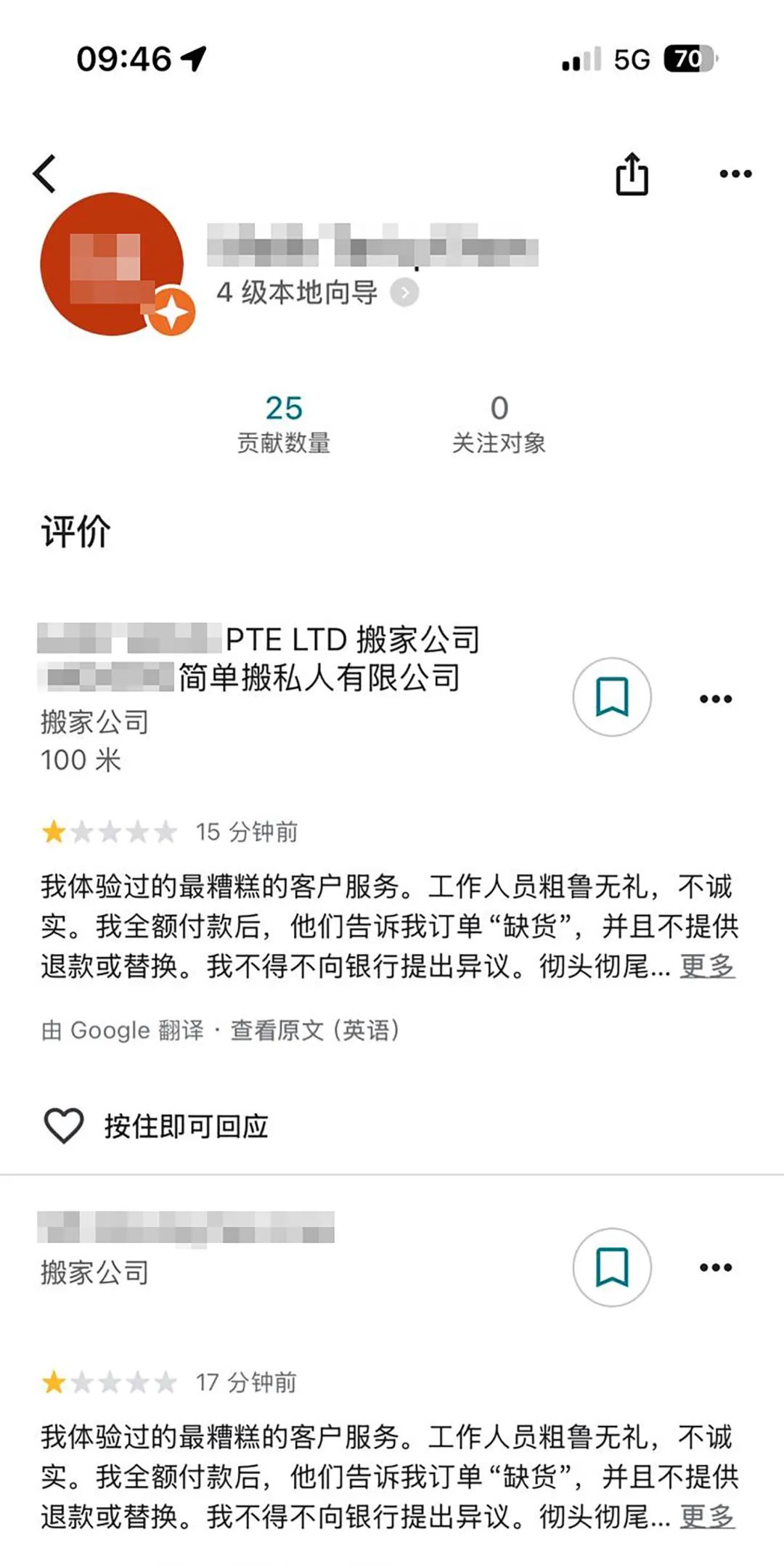The height and width of the screenshot is (1566, 784).
Task: Tap the heart 按住即可回应 to react
Action: [x=65, y=1126]
